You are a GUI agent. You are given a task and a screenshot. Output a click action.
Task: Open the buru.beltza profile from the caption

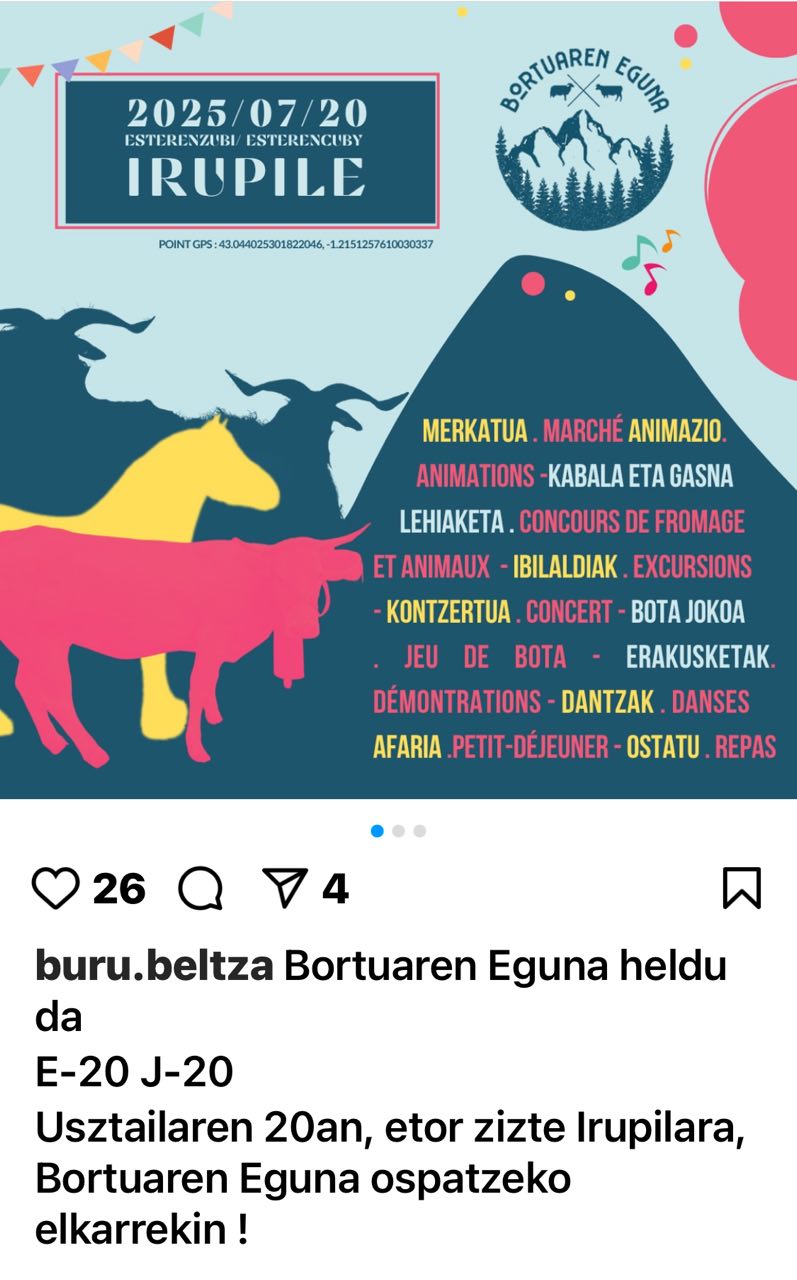click(x=154, y=967)
